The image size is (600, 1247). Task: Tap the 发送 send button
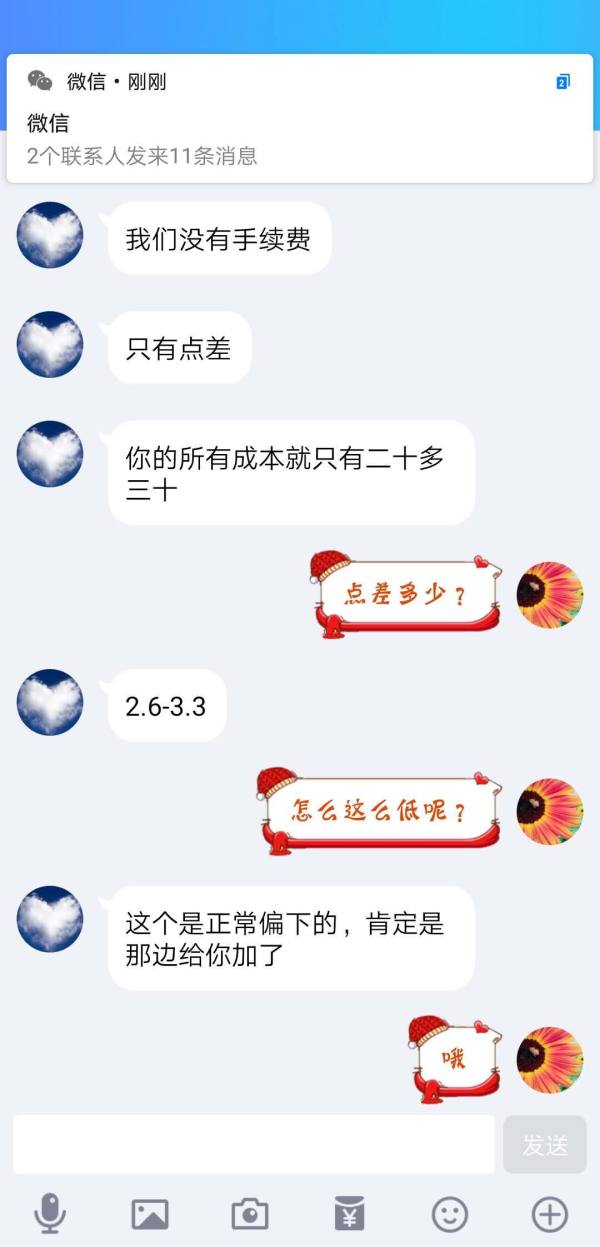point(545,1145)
